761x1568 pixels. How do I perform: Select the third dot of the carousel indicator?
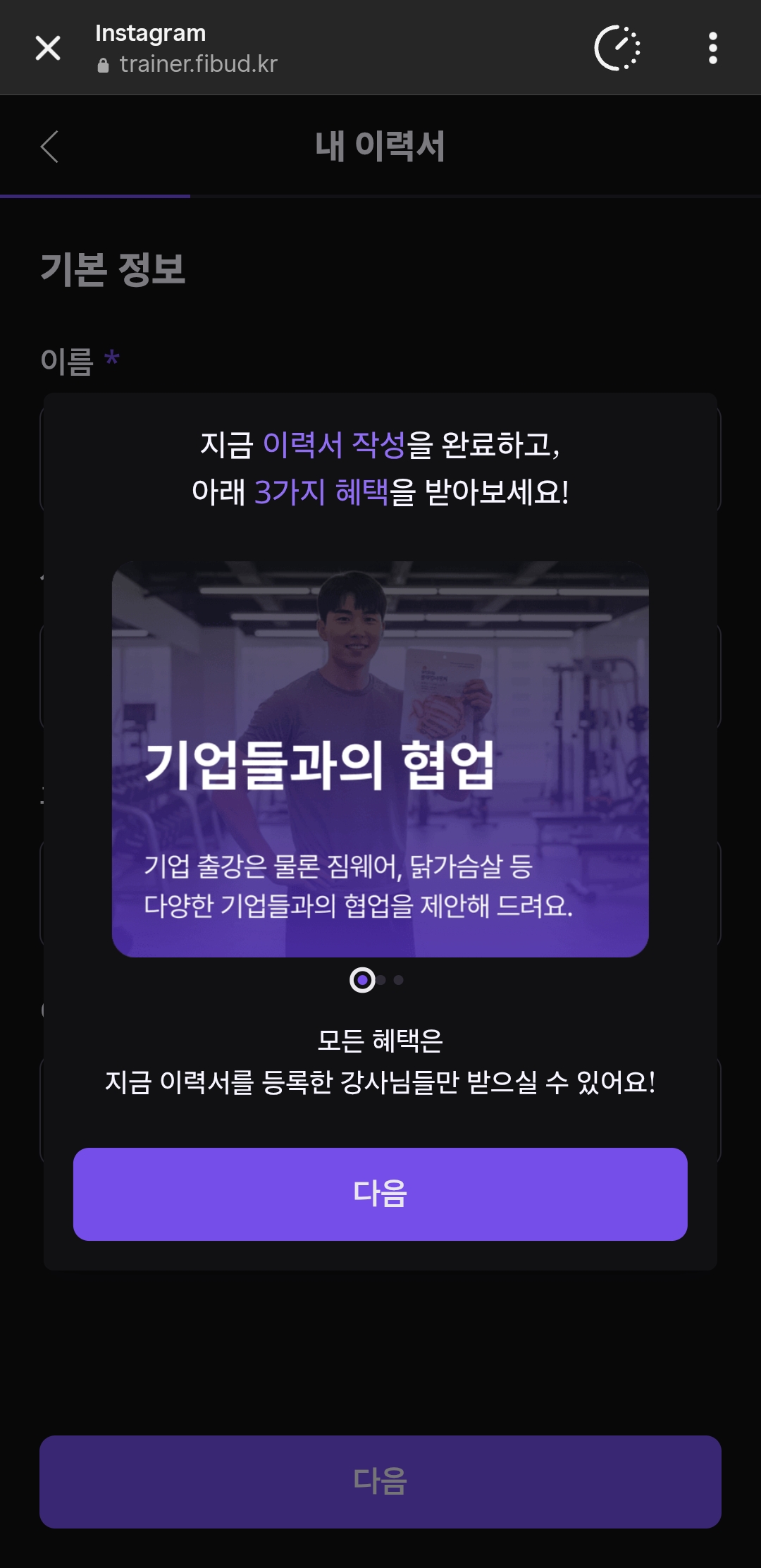point(399,980)
